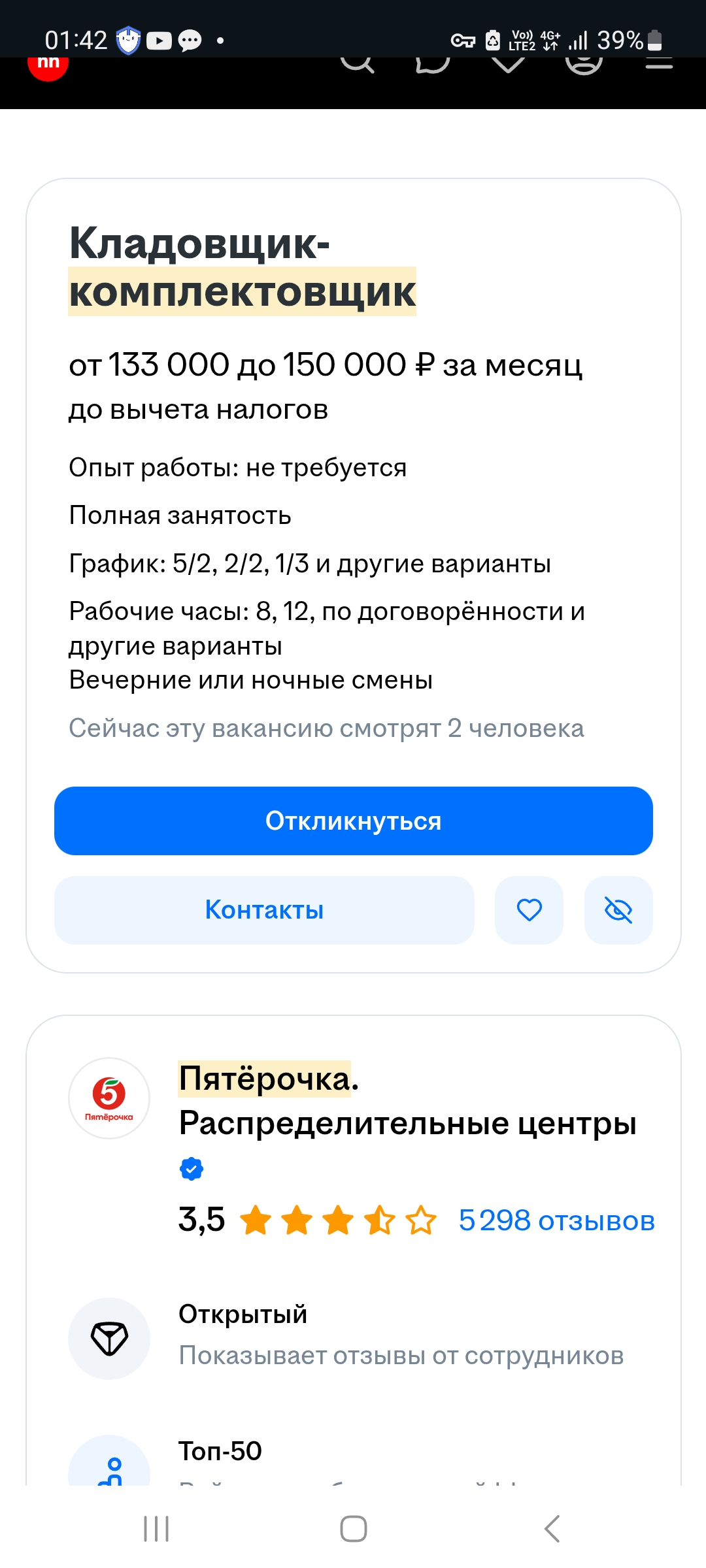Tap the Пятёрочка company logo
The width and height of the screenshot is (706, 1568).
(x=109, y=1098)
